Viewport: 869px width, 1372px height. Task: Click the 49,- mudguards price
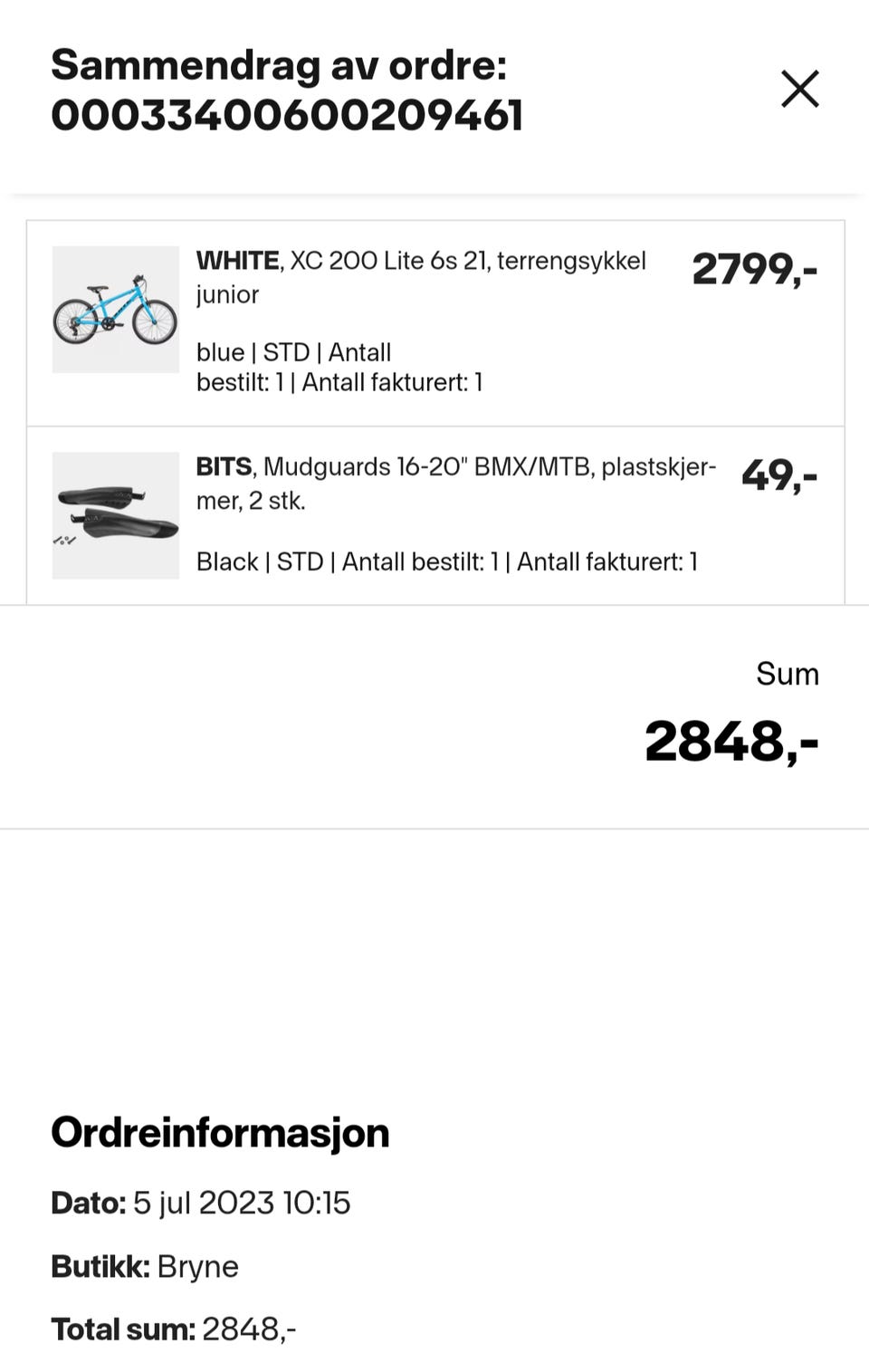(779, 473)
